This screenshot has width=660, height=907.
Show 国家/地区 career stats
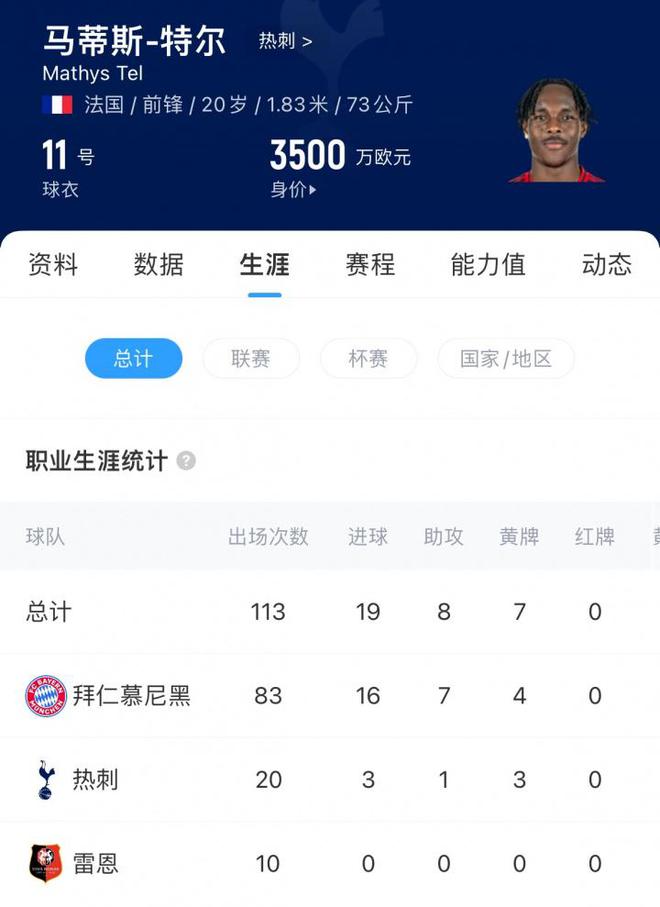pos(506,358)
